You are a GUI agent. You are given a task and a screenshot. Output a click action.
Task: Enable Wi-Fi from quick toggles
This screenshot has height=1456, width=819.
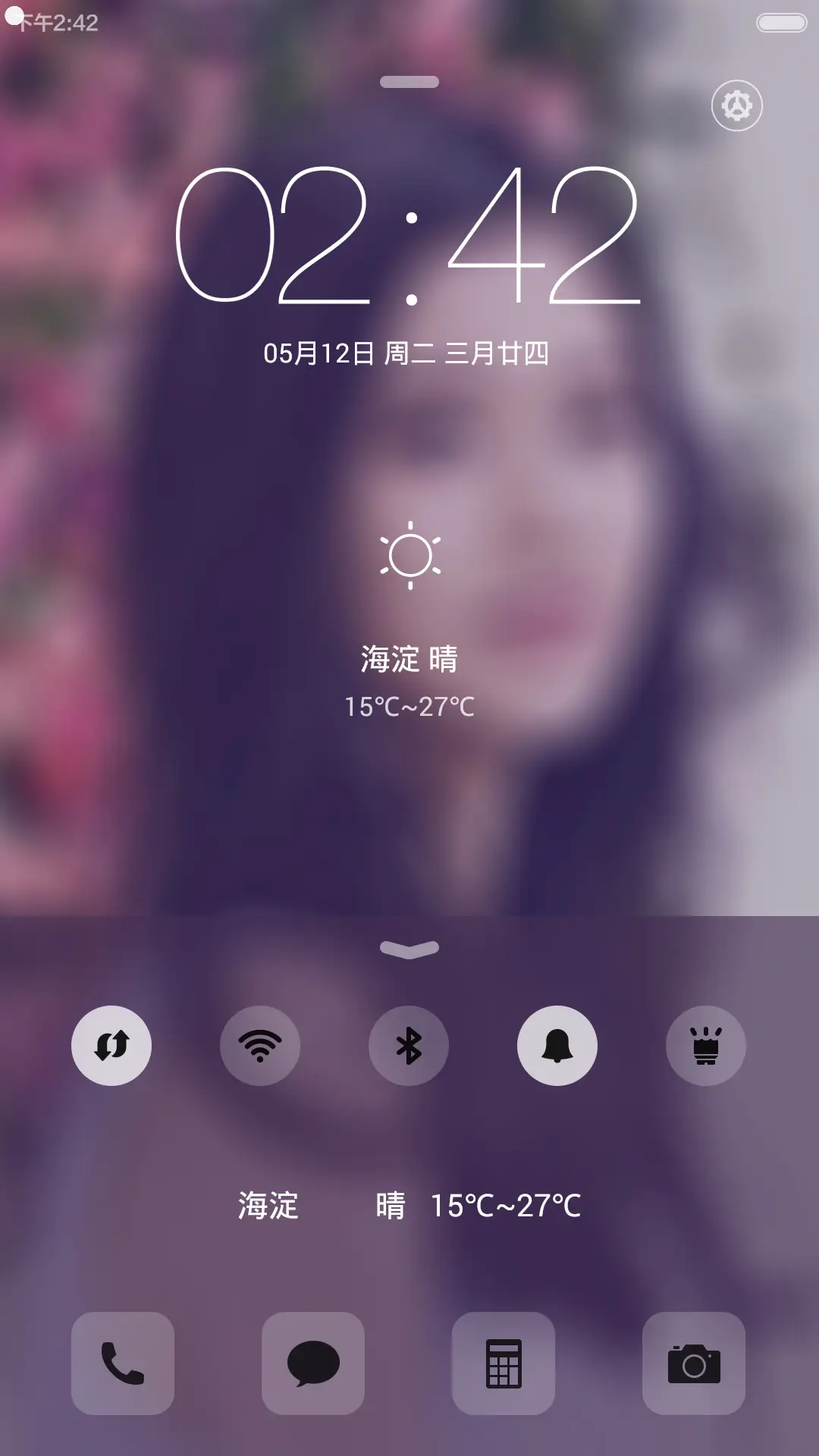pos(260,1045)
